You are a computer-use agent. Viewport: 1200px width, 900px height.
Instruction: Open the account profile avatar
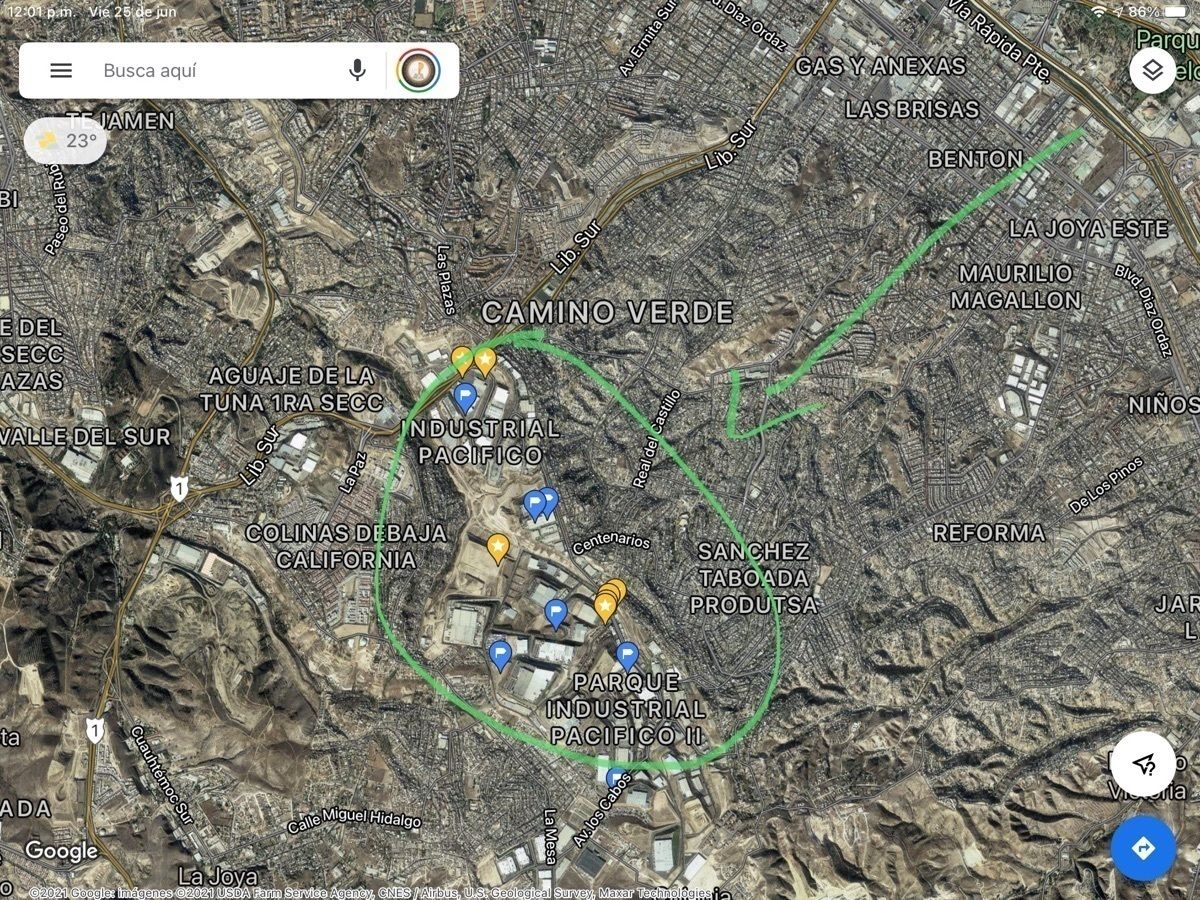[418, 70]
